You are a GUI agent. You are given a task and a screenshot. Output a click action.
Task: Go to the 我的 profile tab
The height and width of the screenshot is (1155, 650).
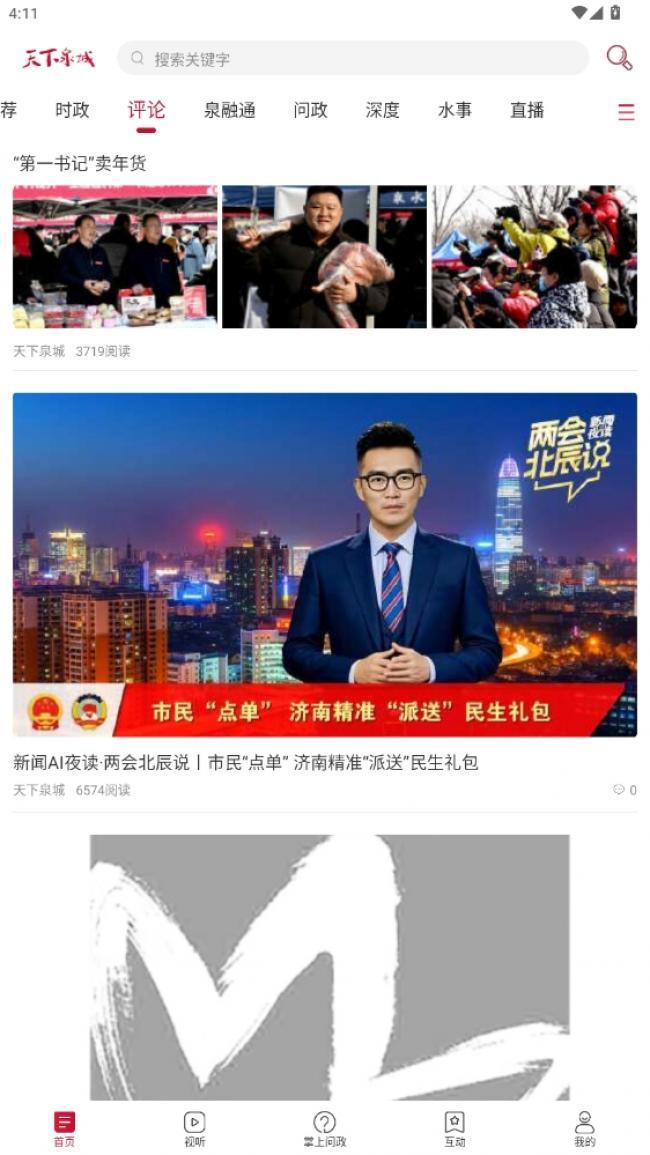(584, 1129)
